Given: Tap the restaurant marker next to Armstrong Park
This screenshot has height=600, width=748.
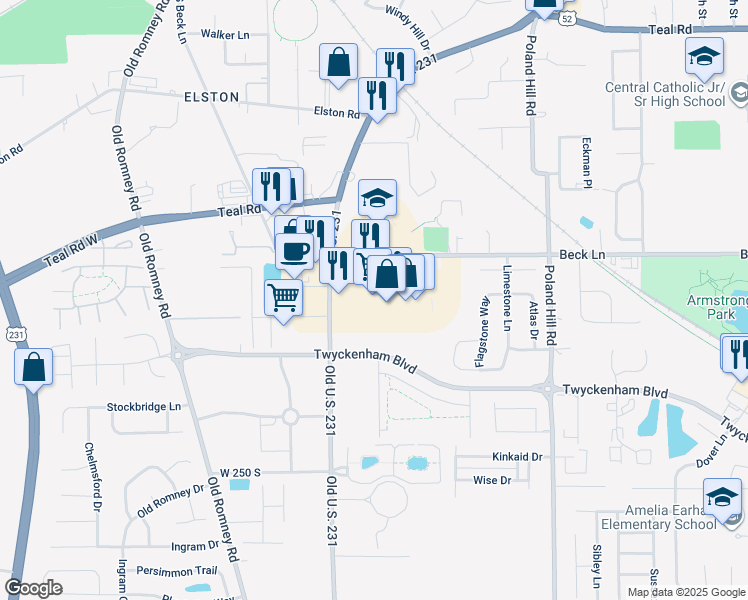Looking at the screenshot, I should (x=738, y=353).
